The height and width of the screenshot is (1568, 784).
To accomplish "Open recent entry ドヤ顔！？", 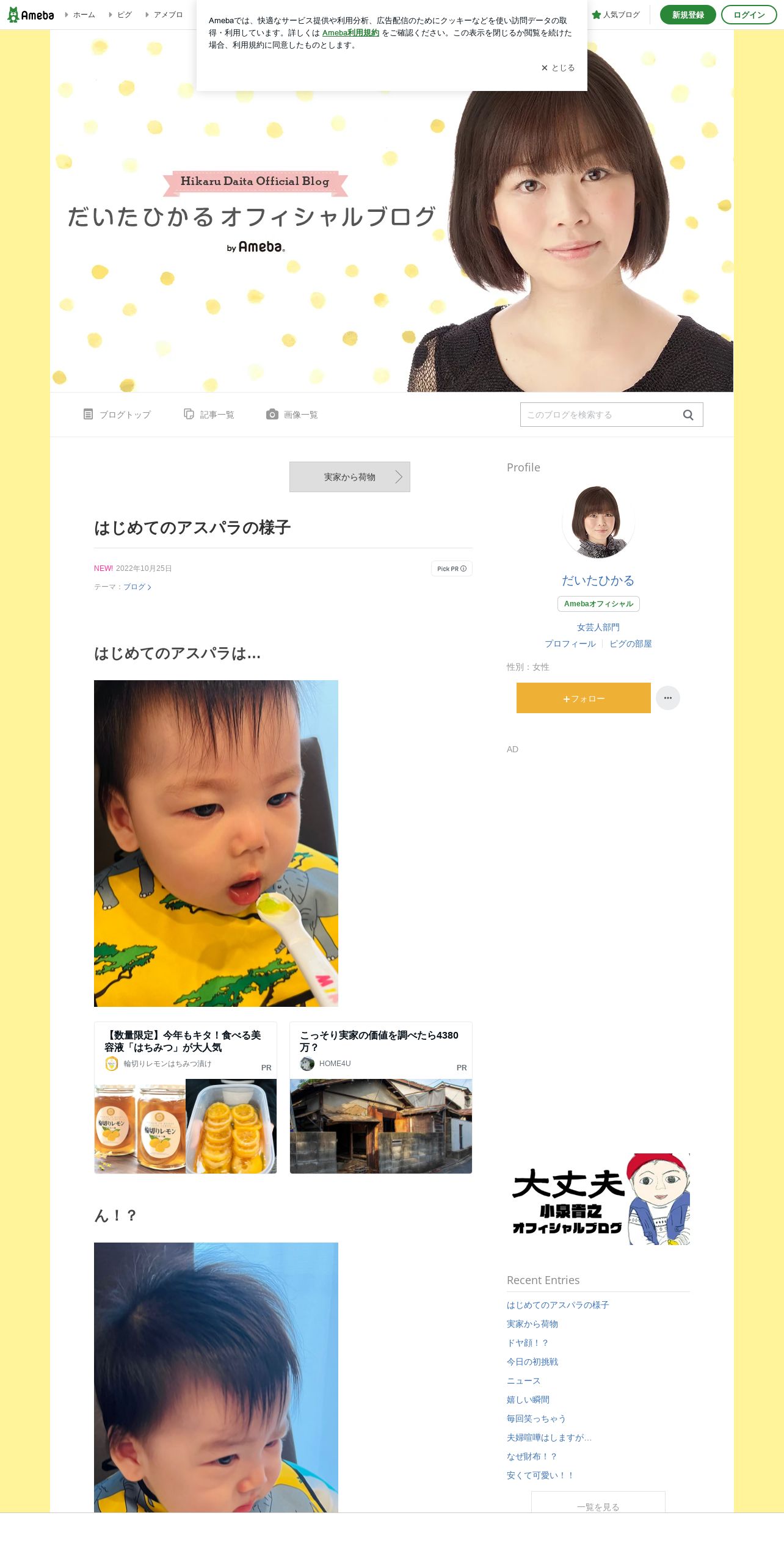I will pyautogui.click(x=528, y=1343).
